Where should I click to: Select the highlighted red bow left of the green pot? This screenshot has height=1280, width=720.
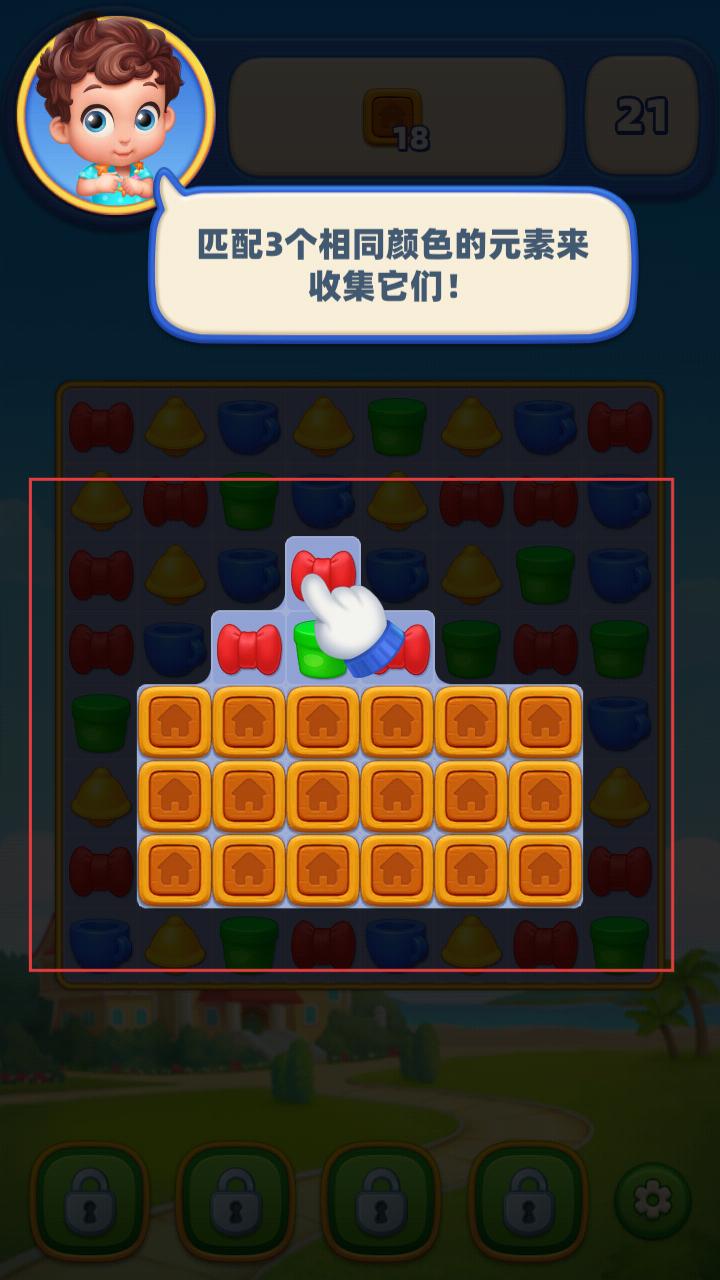pos(249,648)
